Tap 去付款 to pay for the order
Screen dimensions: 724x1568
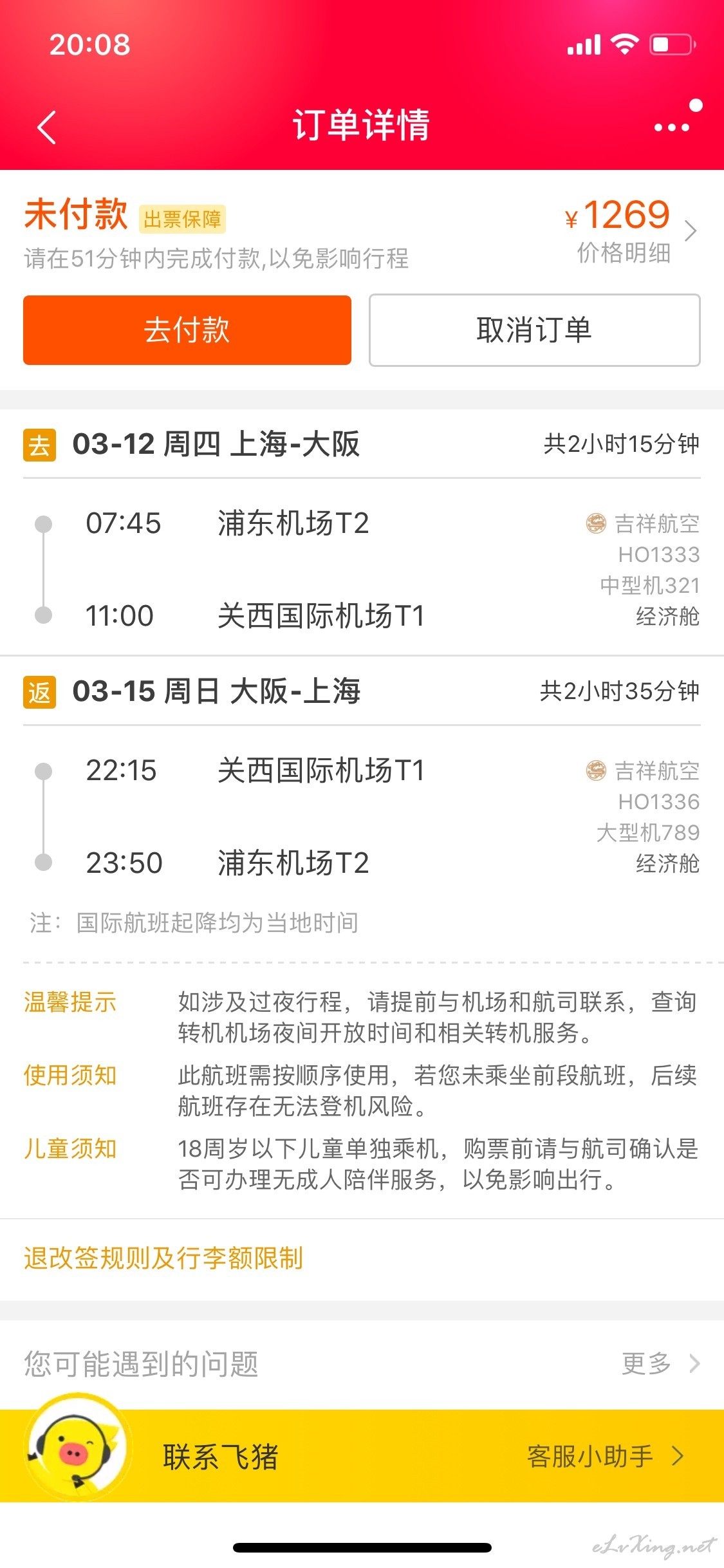(187, 330)
